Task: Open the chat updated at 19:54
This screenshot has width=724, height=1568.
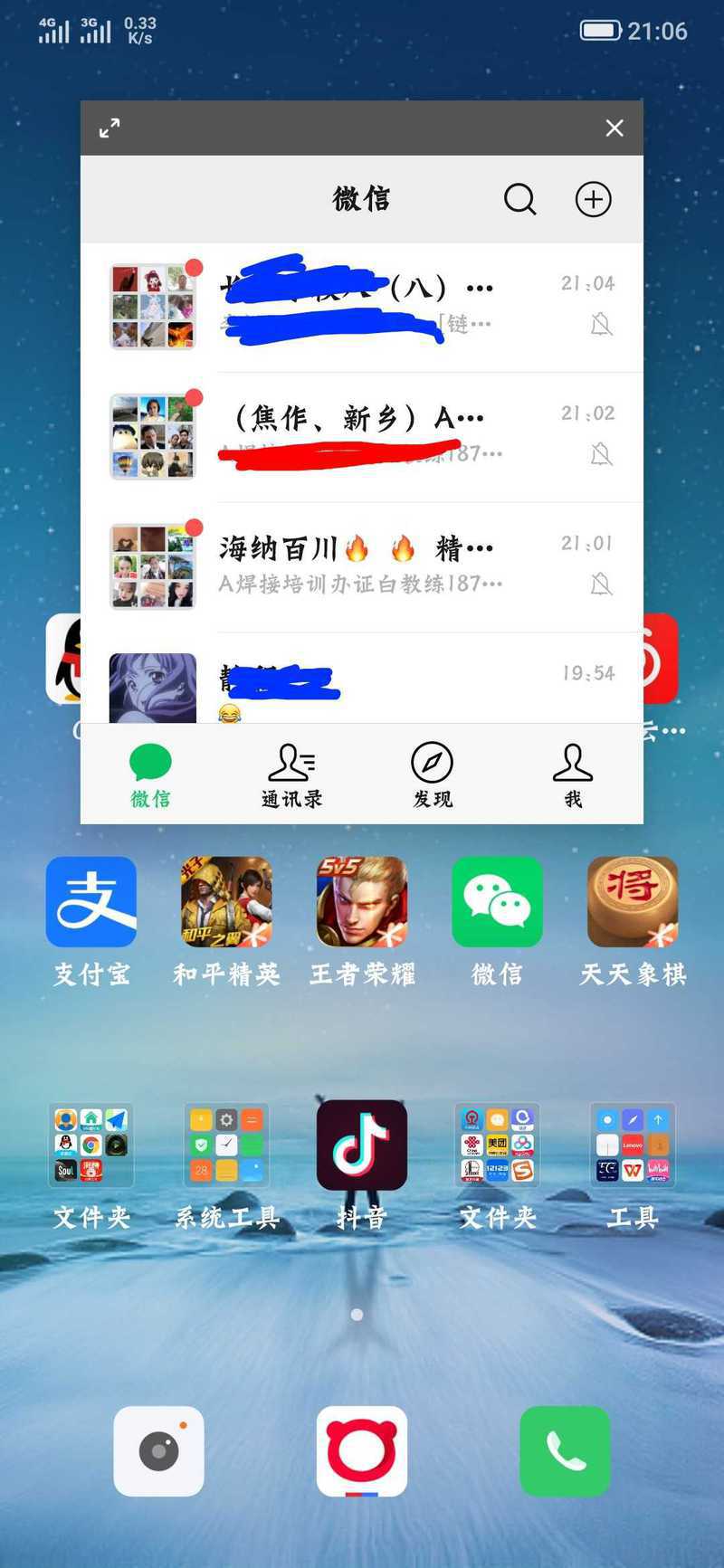Action: [362, 679]
